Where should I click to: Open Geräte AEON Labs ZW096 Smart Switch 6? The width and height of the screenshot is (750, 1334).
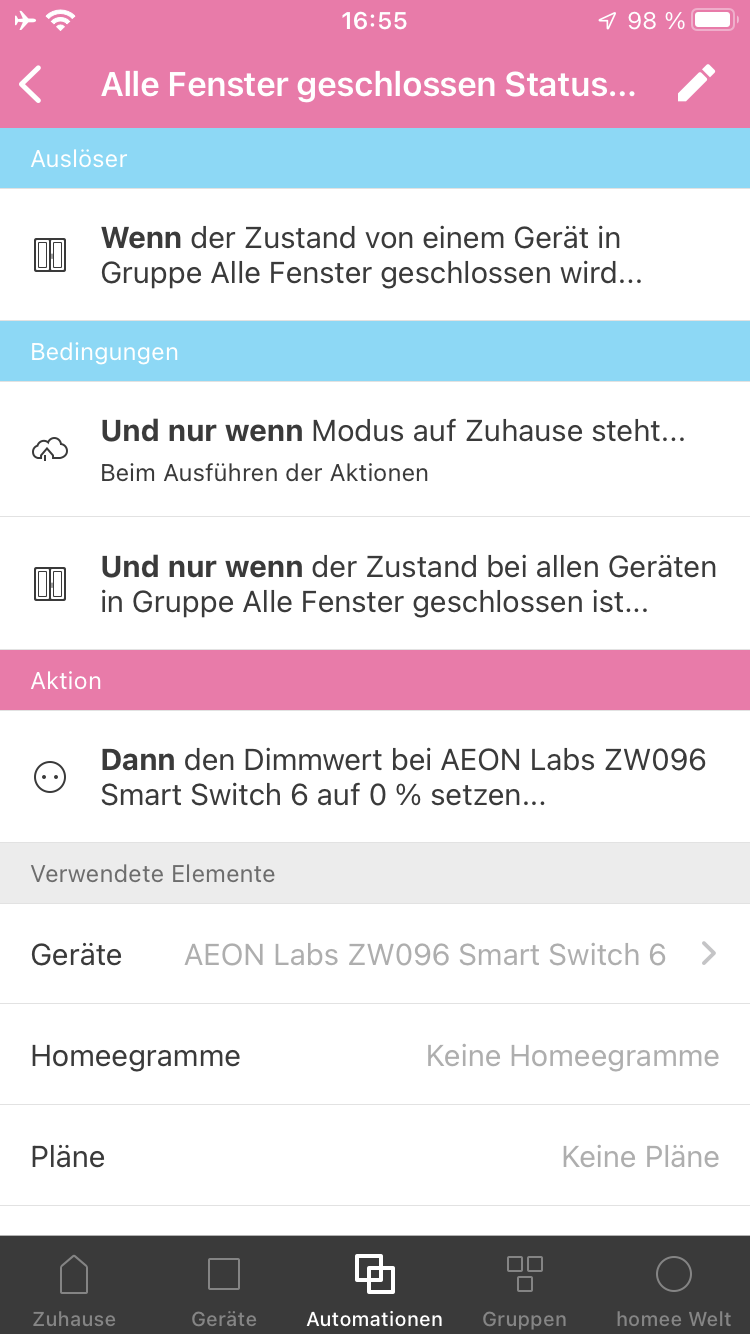375,954
